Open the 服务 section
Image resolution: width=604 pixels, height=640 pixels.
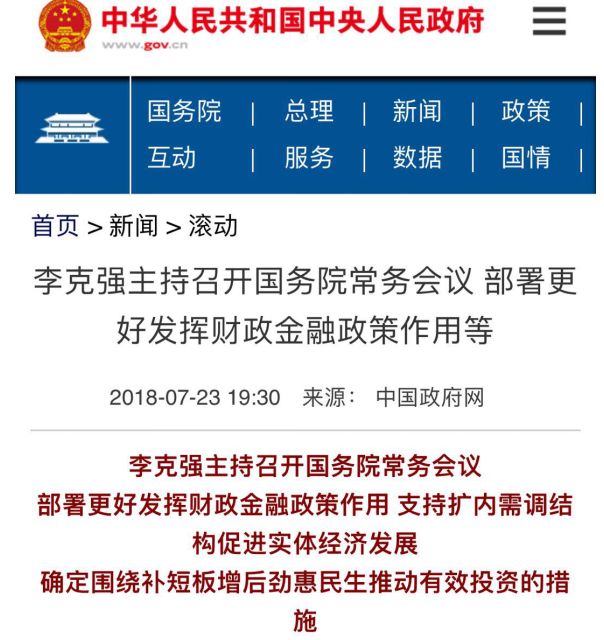pos(309,158)
